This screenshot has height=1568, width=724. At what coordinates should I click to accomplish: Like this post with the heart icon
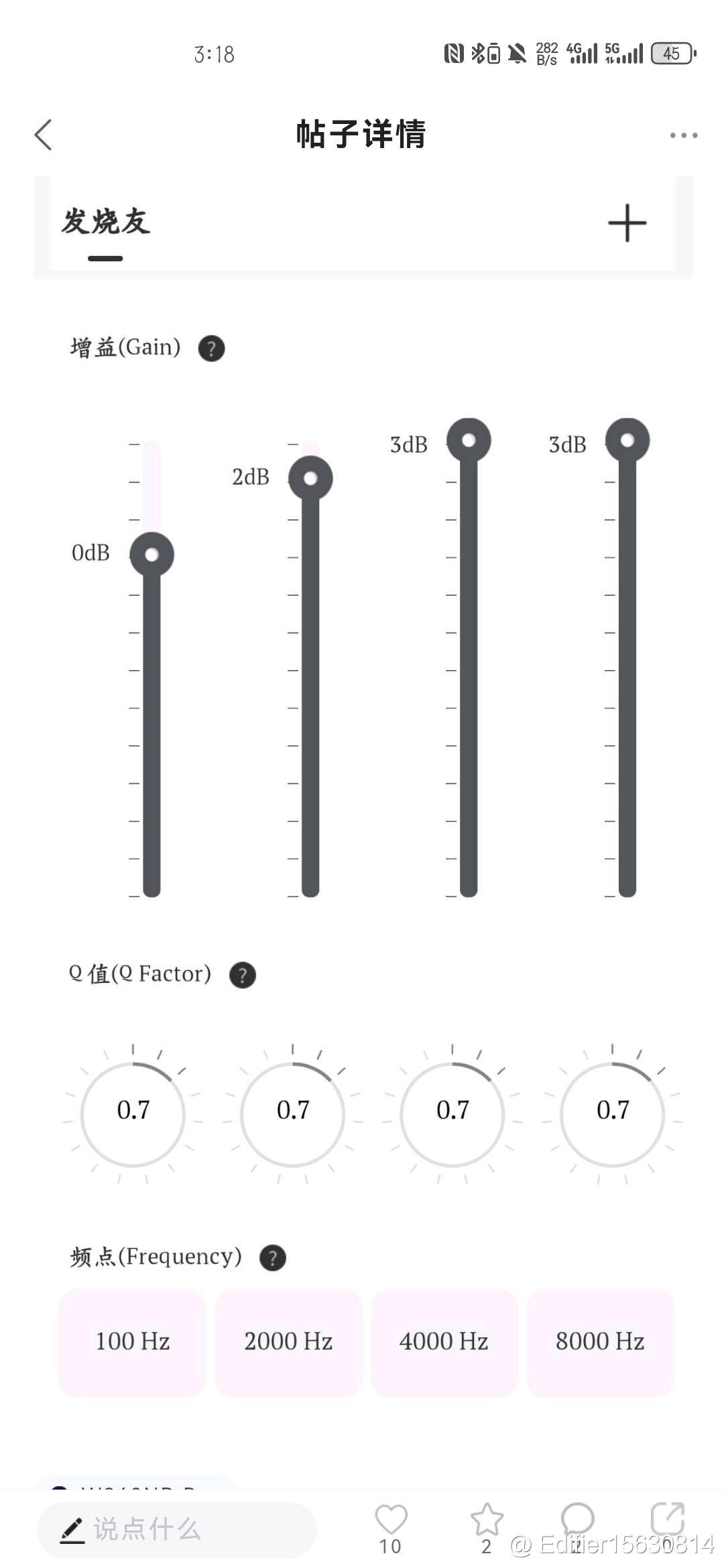coord(391,1520)
